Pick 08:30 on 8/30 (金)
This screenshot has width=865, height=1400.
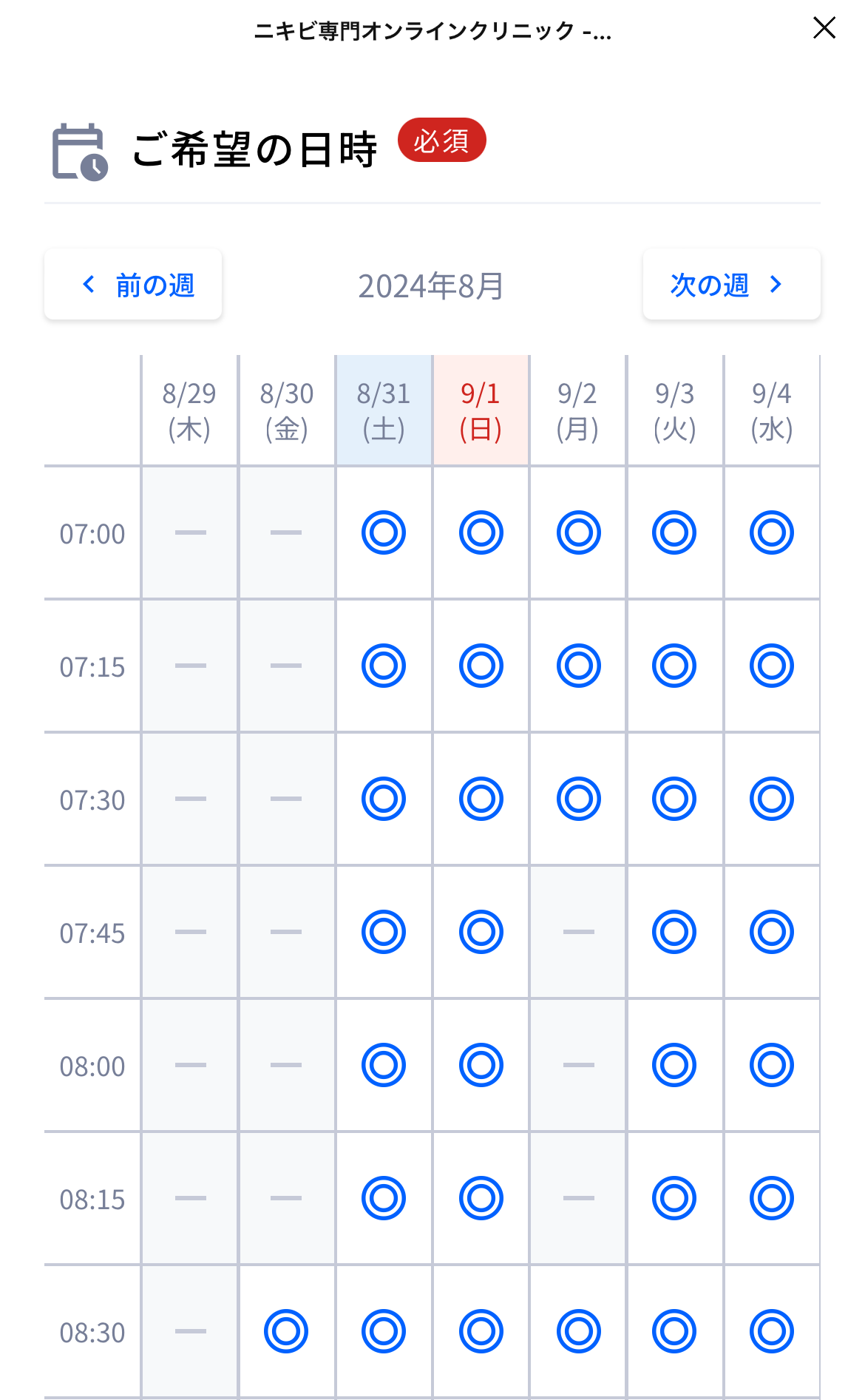point(286,1331)
